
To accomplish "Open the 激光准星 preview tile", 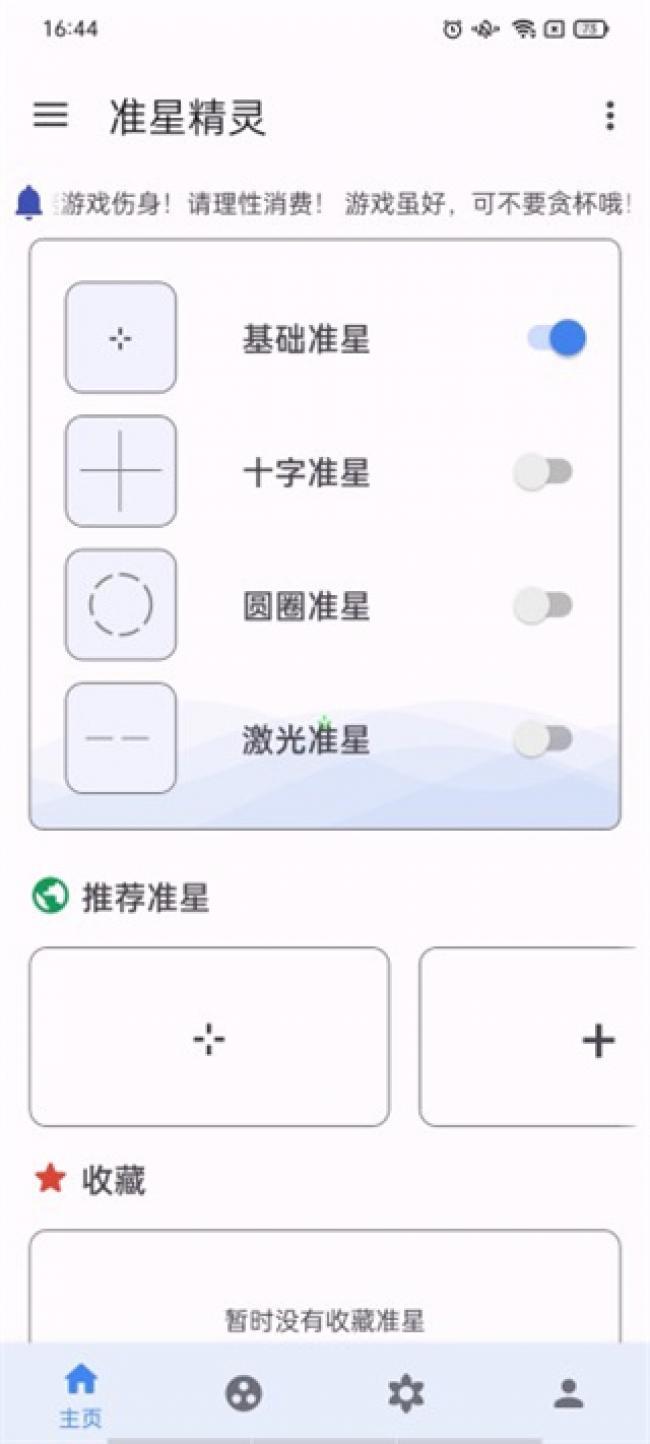I will (121, 738).
